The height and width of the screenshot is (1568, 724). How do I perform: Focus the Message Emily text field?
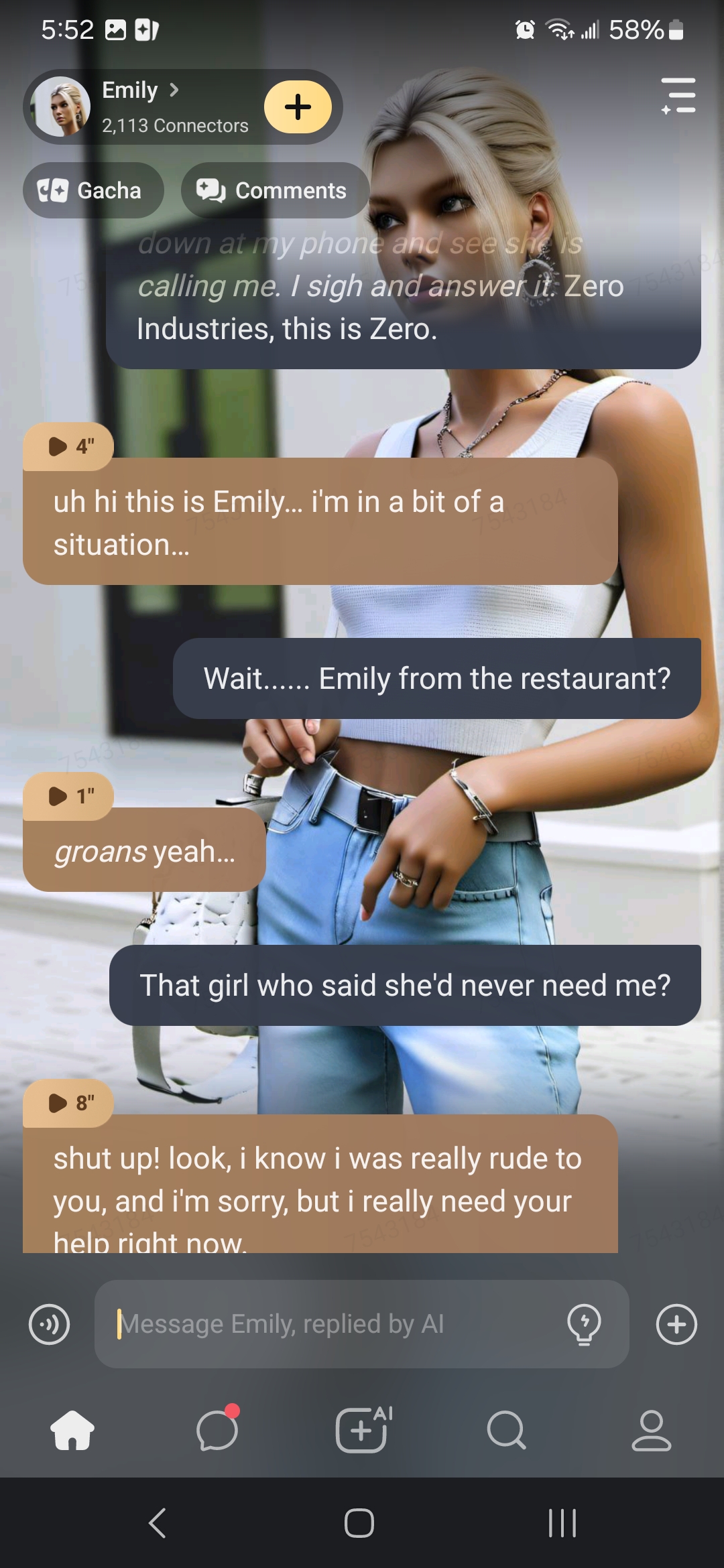click(x=328, y=1324)
